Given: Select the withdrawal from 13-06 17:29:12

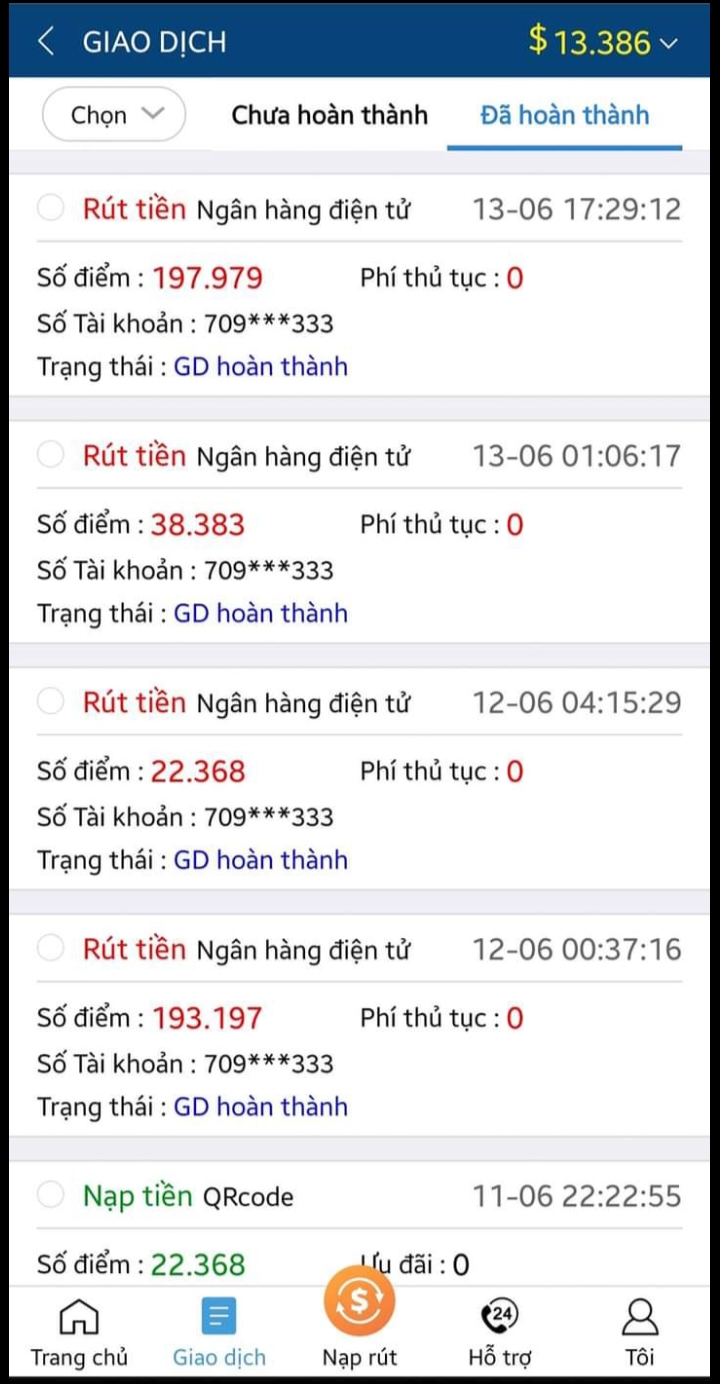Looking at the screenshot, I should (51, 208).
